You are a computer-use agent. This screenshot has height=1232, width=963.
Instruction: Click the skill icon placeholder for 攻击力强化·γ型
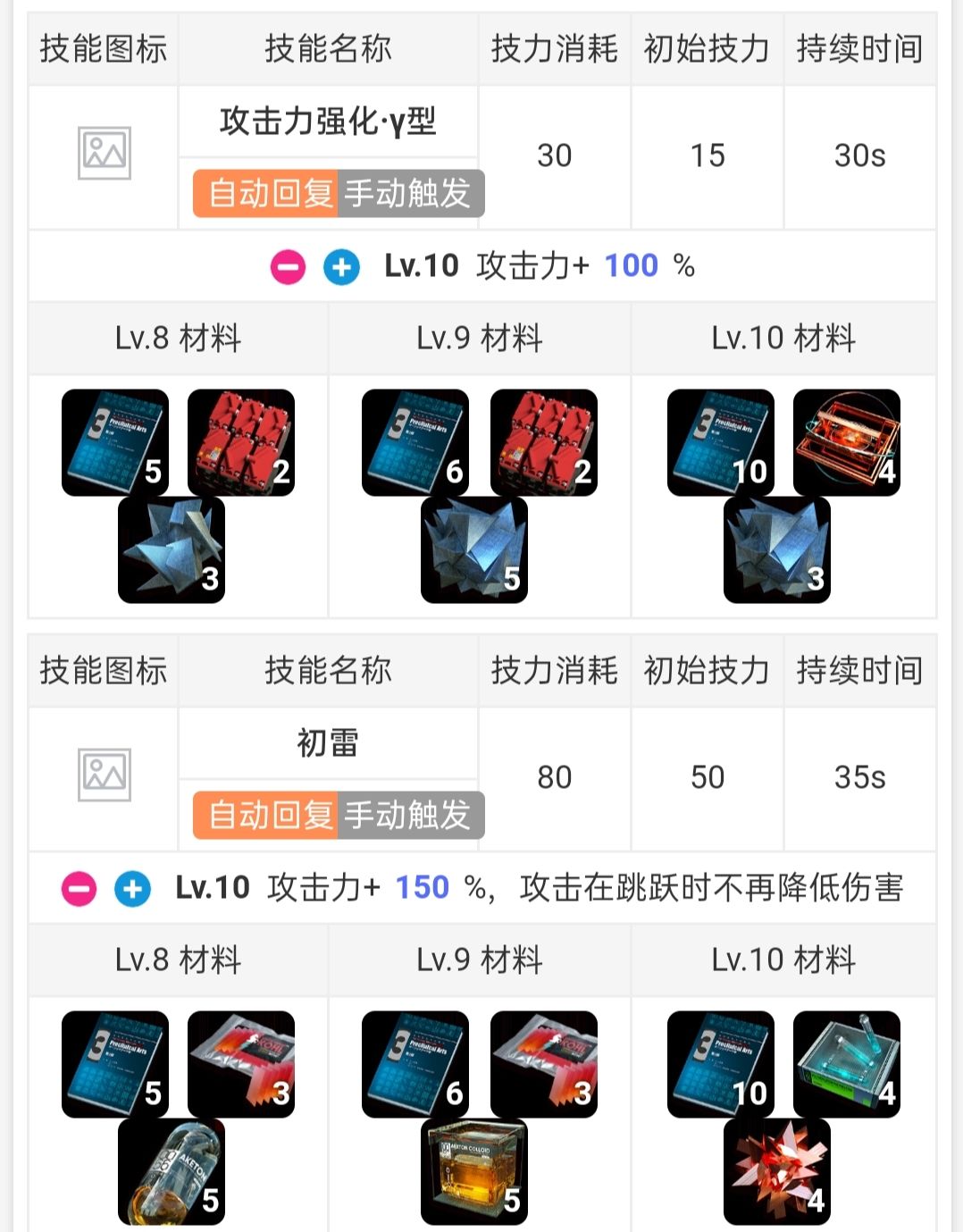pyautogui.click(x=103, y=154)
